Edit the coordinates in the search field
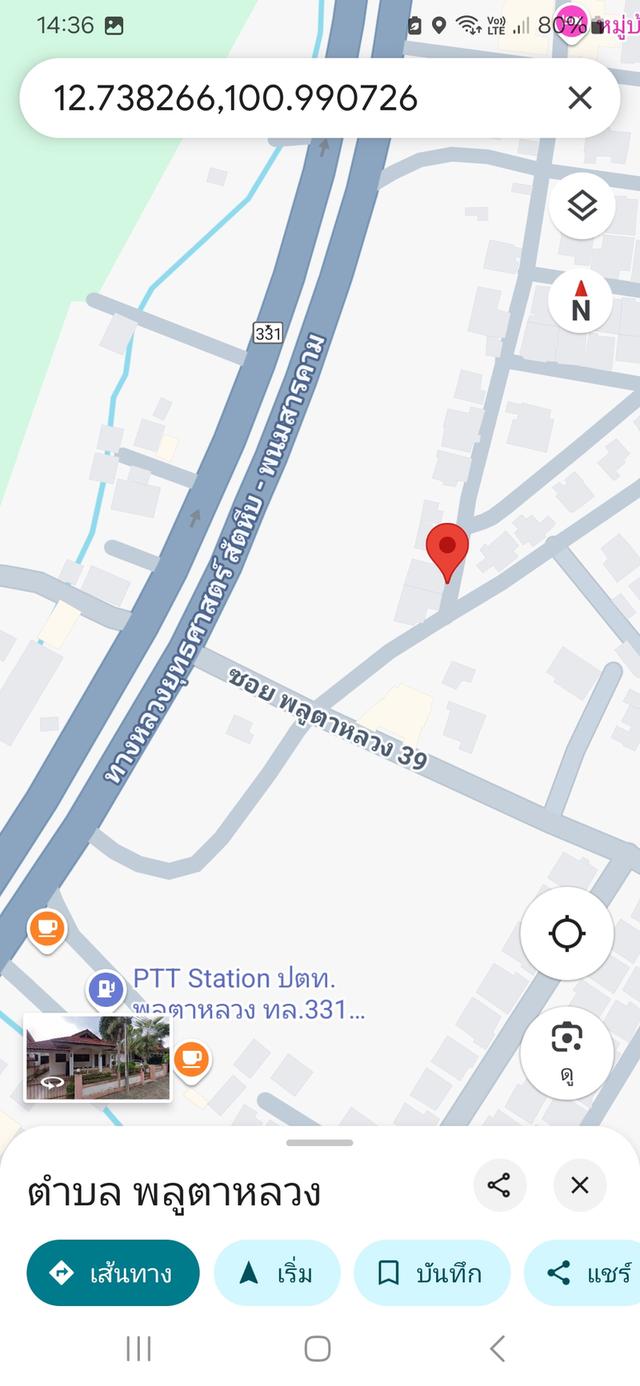Screen dimensions: 640x1386 coord(280,98)
